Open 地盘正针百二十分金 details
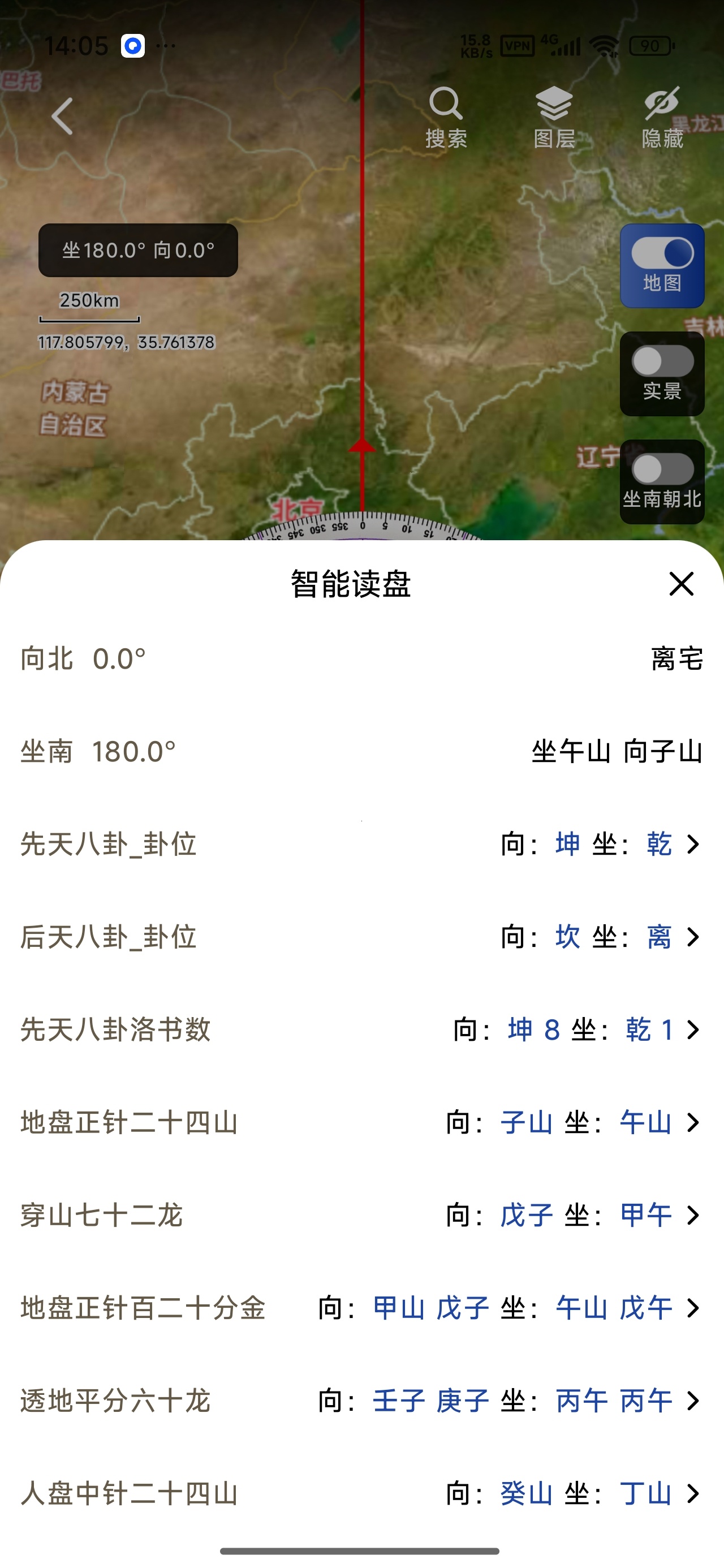 (361, 1307)
